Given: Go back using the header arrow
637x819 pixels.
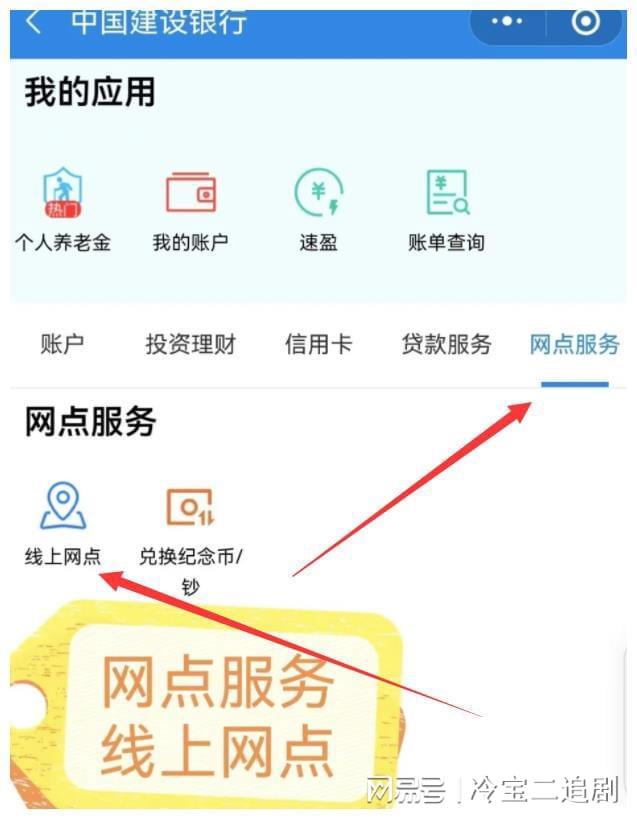Looking at the screenshot, I should coord(34,21).
